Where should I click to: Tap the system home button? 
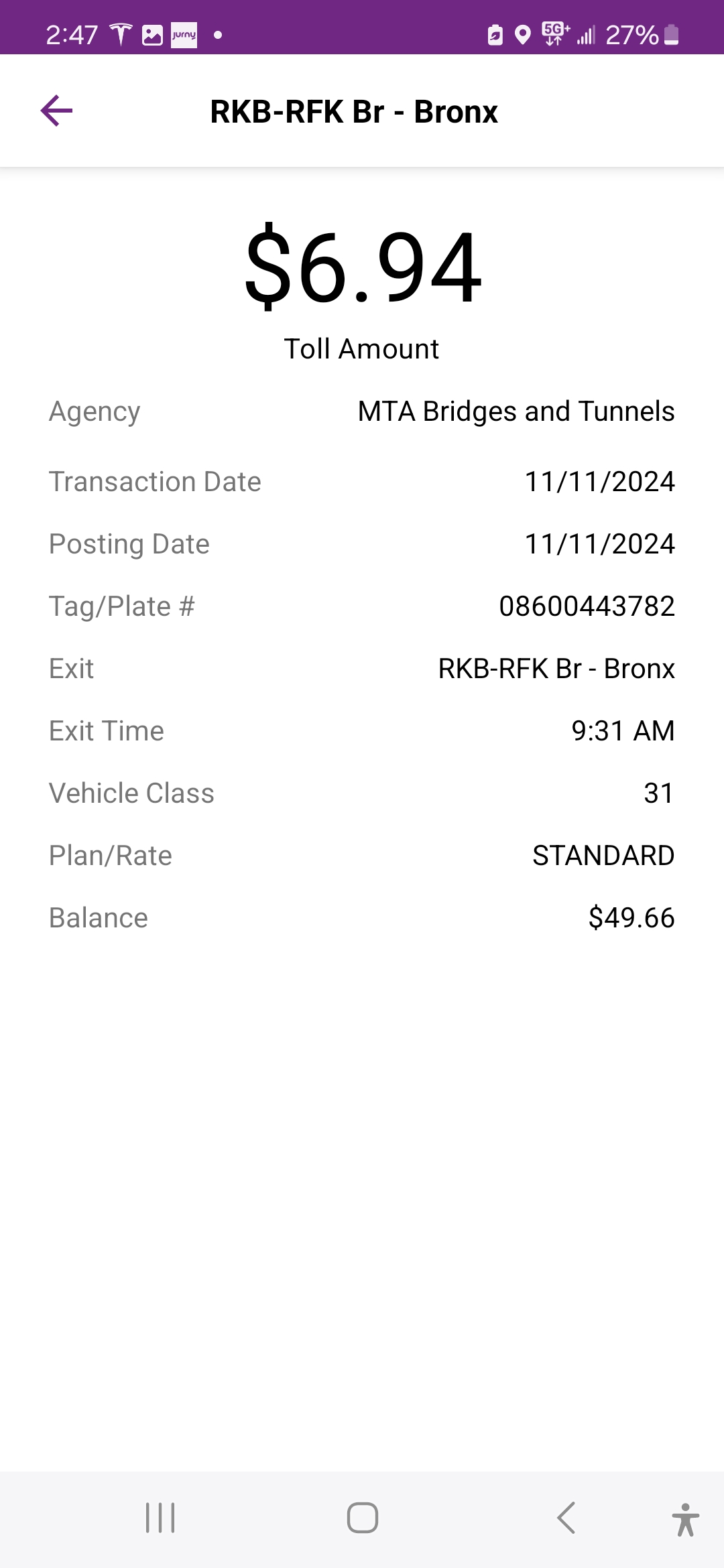[x=362, y=1518]
